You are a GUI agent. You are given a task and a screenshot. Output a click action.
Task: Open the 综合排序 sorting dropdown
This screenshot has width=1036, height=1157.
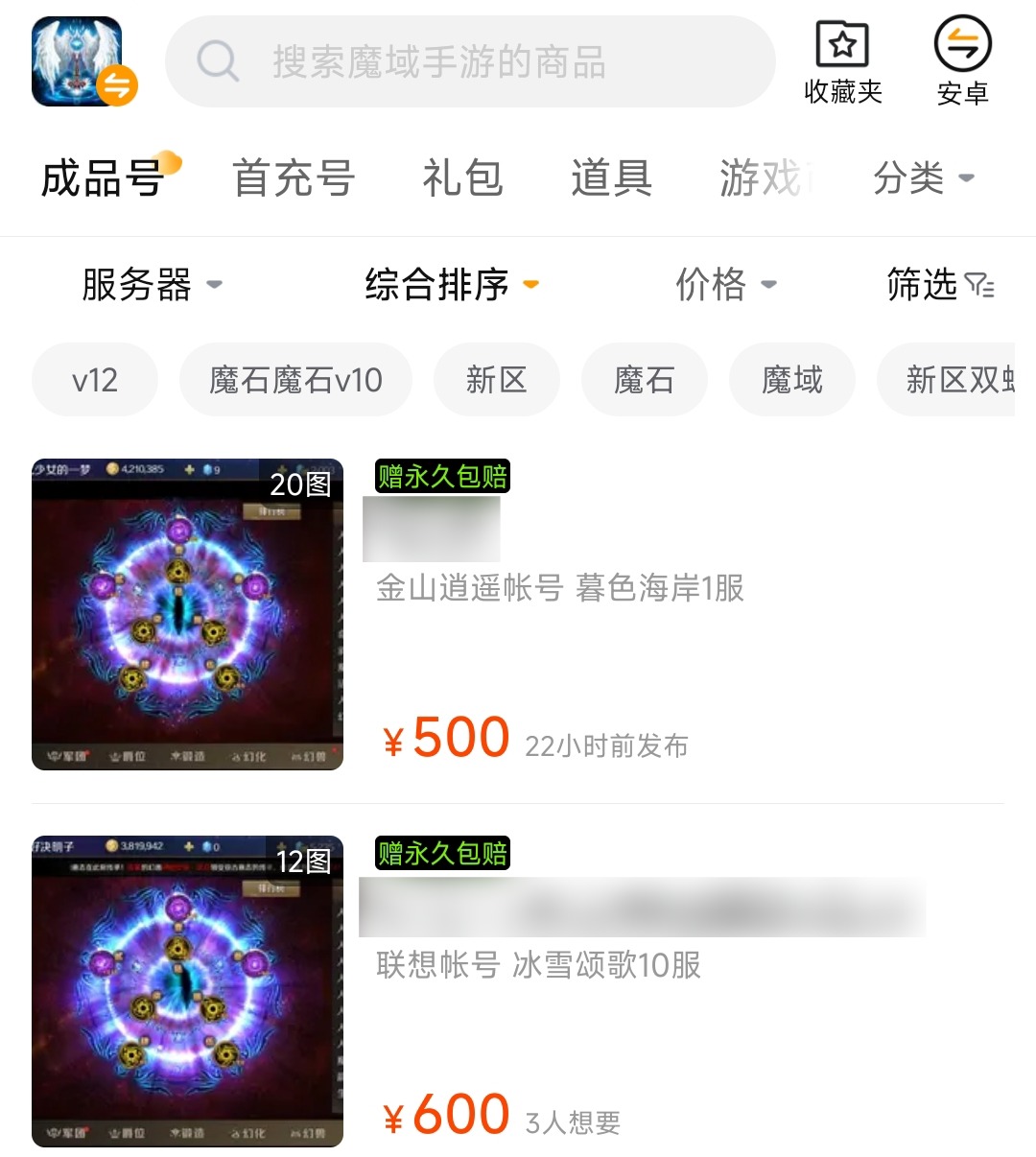point(451,285)
